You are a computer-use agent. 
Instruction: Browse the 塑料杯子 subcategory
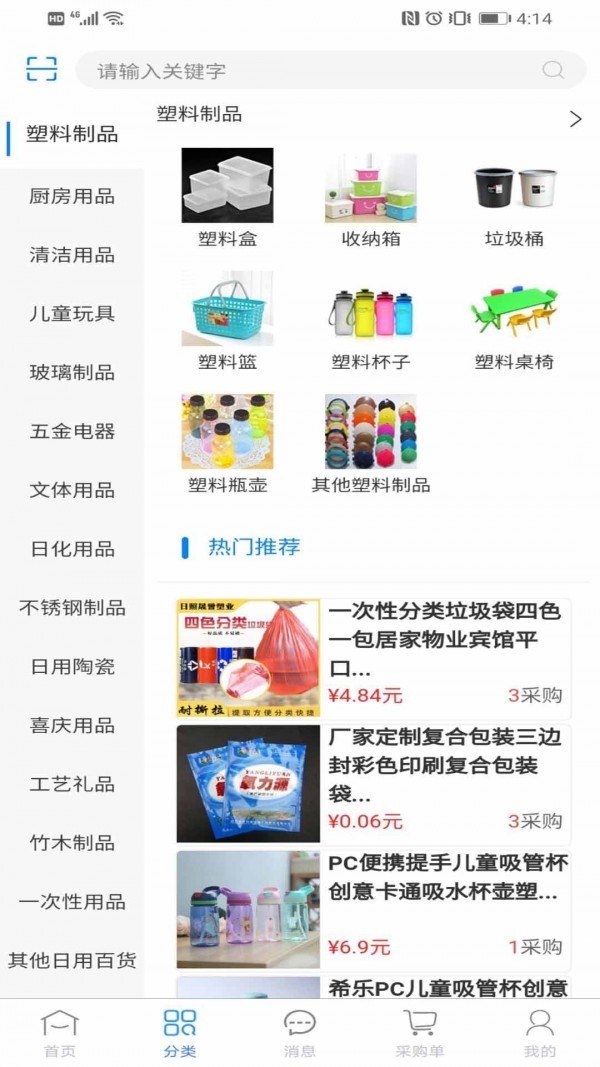coord(371,321)
